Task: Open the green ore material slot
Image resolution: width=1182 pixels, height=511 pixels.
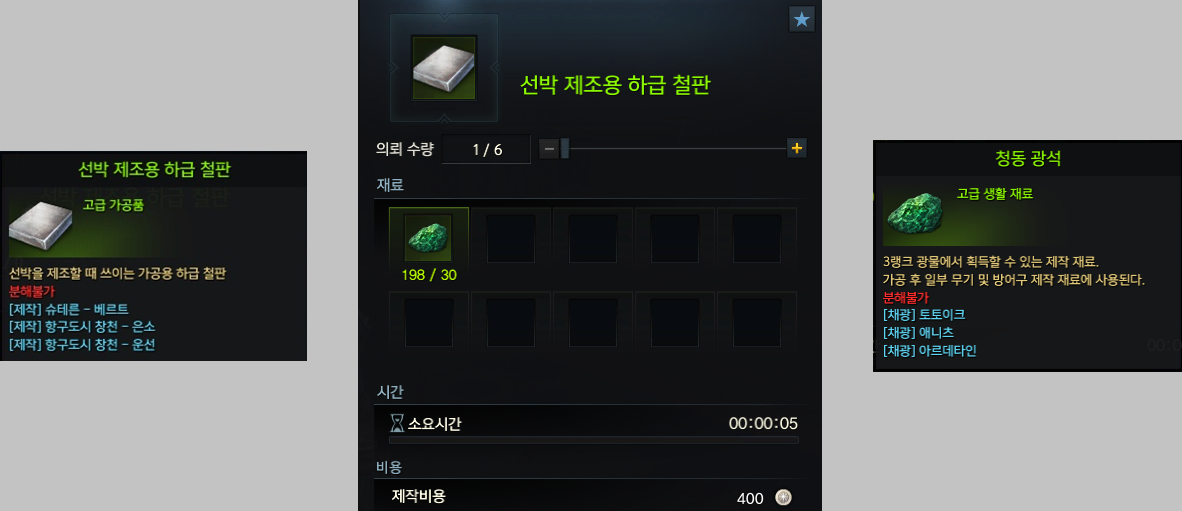Action: coord(429,237)
